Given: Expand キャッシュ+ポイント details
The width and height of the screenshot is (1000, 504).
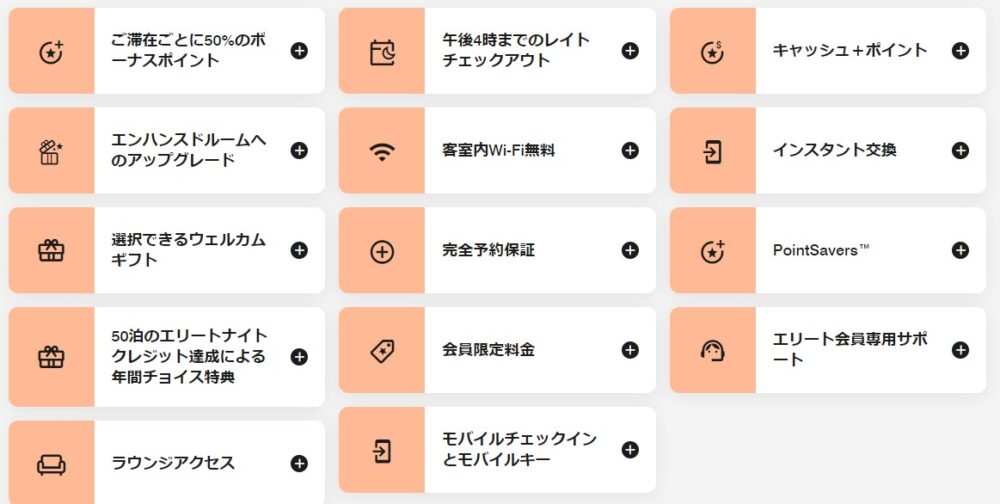Looking at the screenshot, I should pyautogui.click(x=960, y=51).
